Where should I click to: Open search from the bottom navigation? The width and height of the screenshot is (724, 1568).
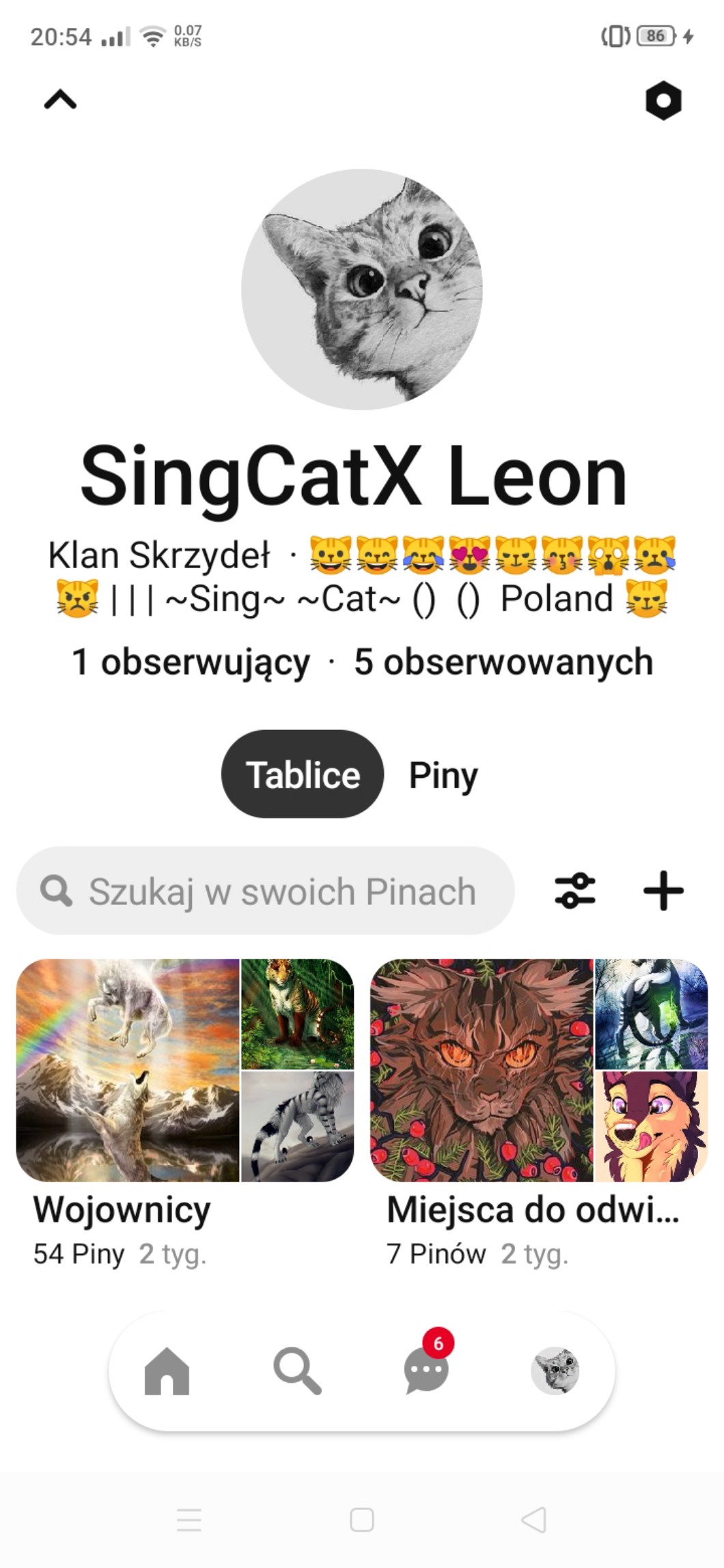point(297,1371)
